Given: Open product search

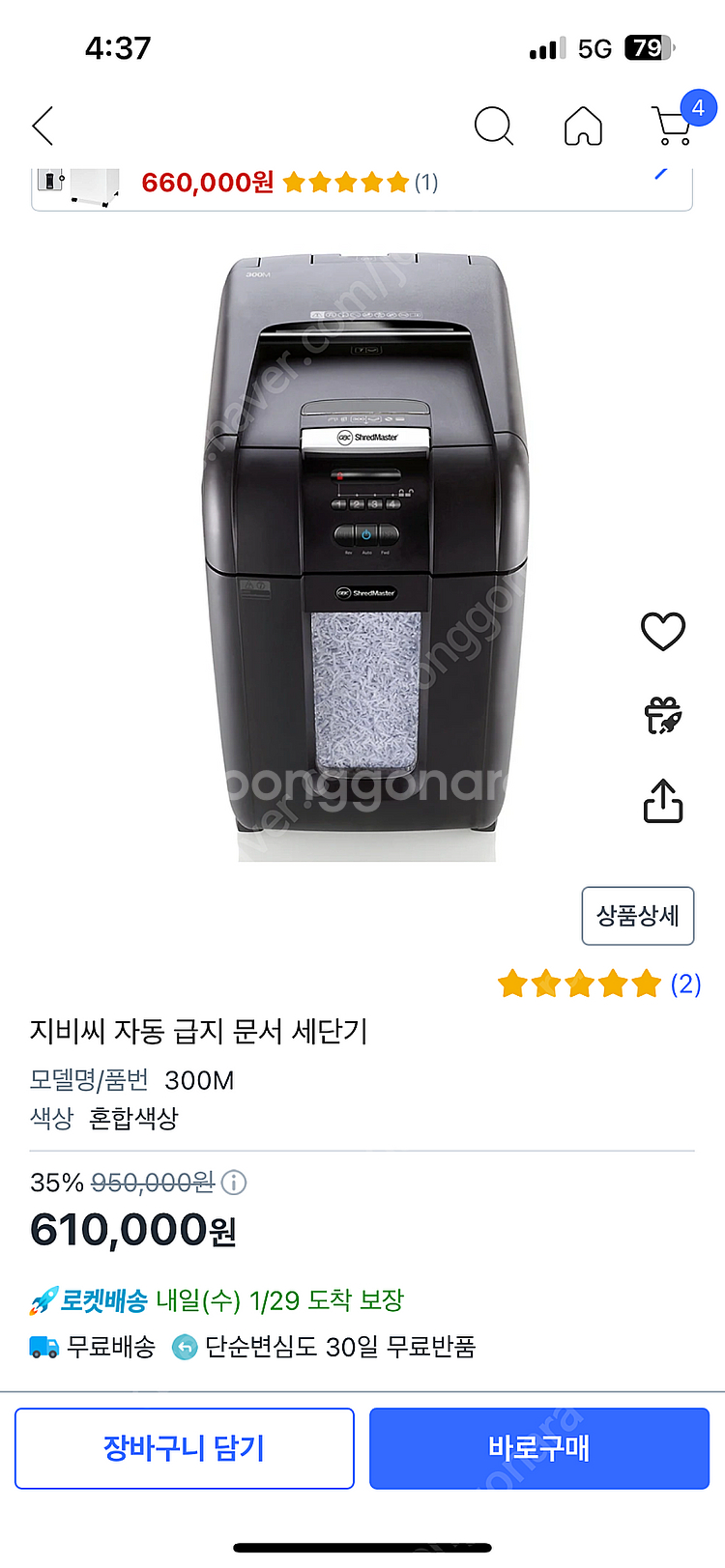Looking at the screenshot, I should coord(493,126).
